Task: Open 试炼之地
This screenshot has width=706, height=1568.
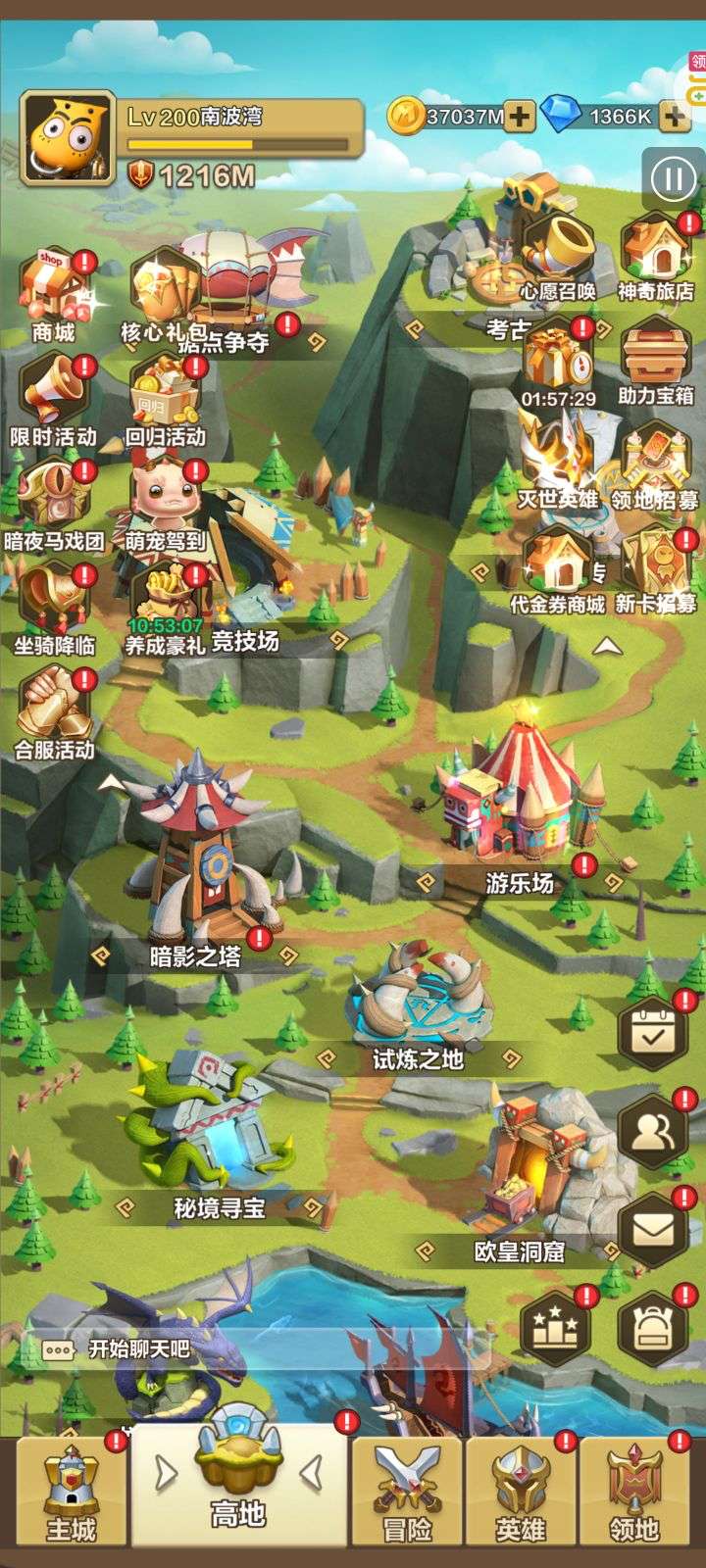Action: (419, 1006)
